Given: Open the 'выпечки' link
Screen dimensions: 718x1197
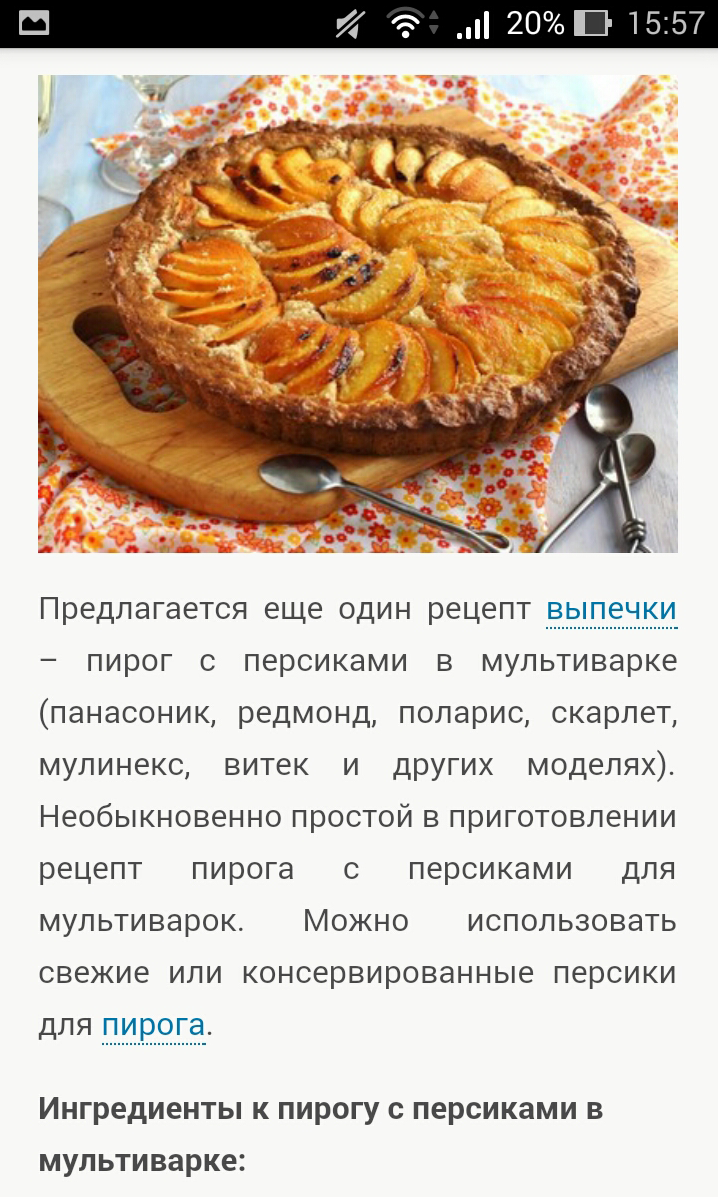Looking at the screenshot, I should pyautogui.click(x=611, y=609).
